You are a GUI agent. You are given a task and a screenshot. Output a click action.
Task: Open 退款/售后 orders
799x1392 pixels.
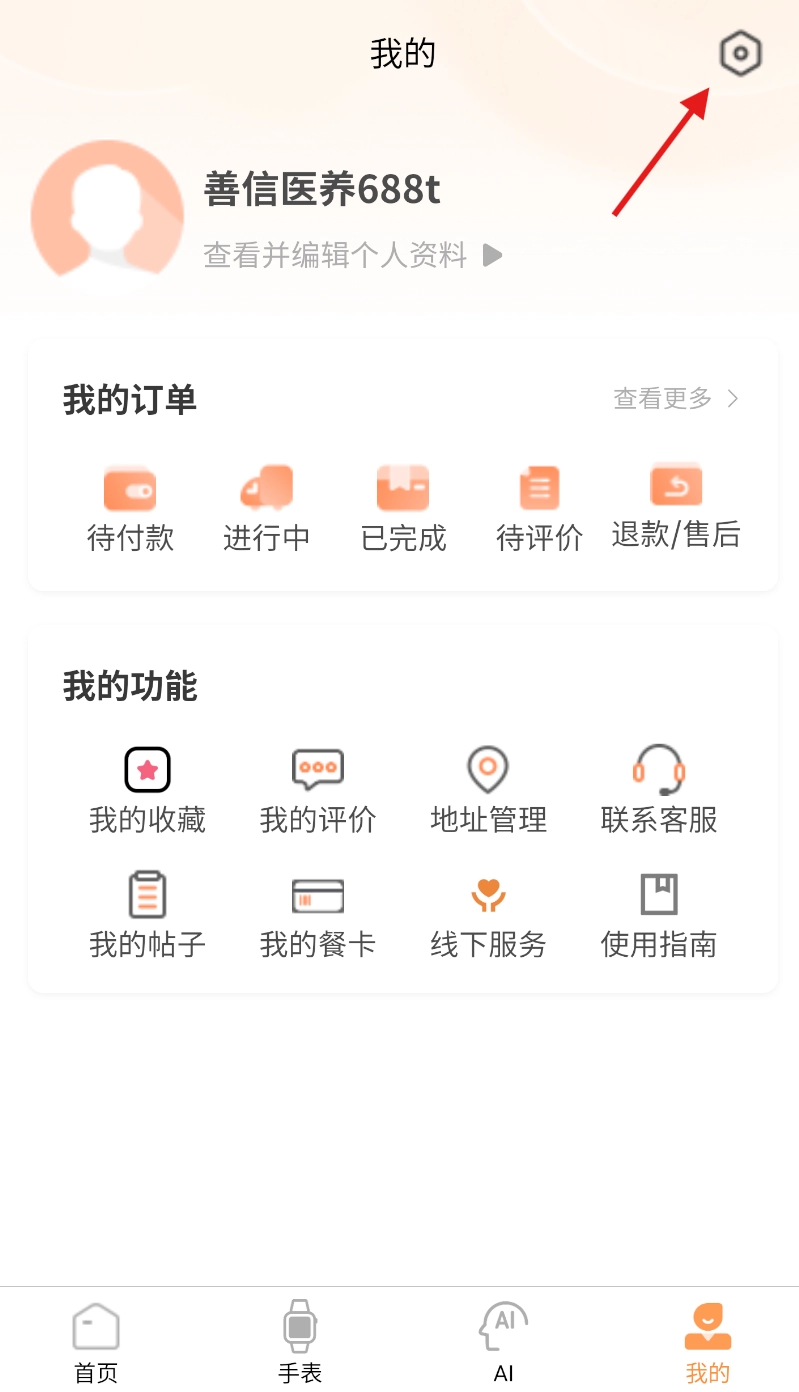[x=676, y=509]
